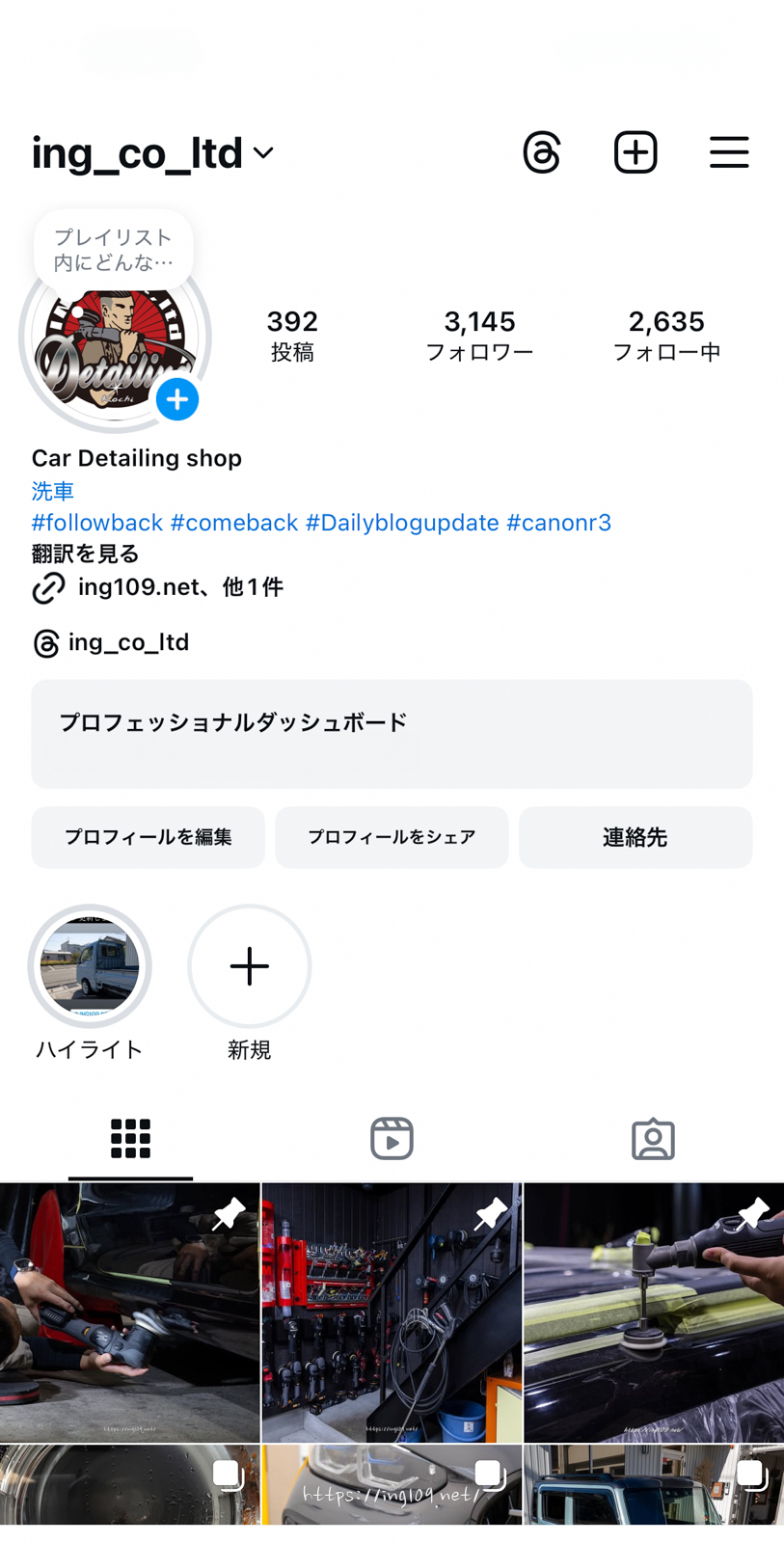Tap プロフィールを編集 to edit profile

coord(148,837)
